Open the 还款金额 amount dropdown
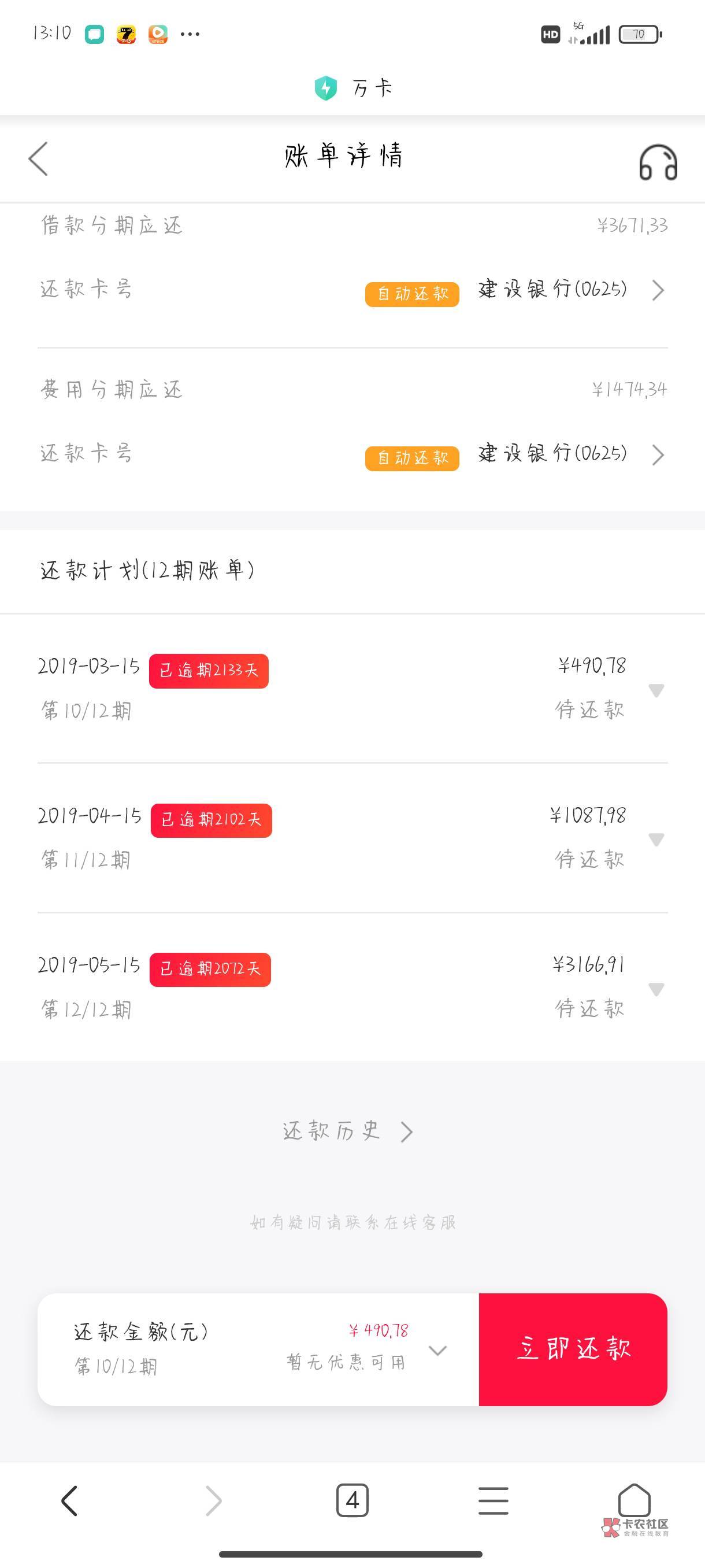Screen dimensions: 705x1568 pyautogui.click(x=437, y=1350)
